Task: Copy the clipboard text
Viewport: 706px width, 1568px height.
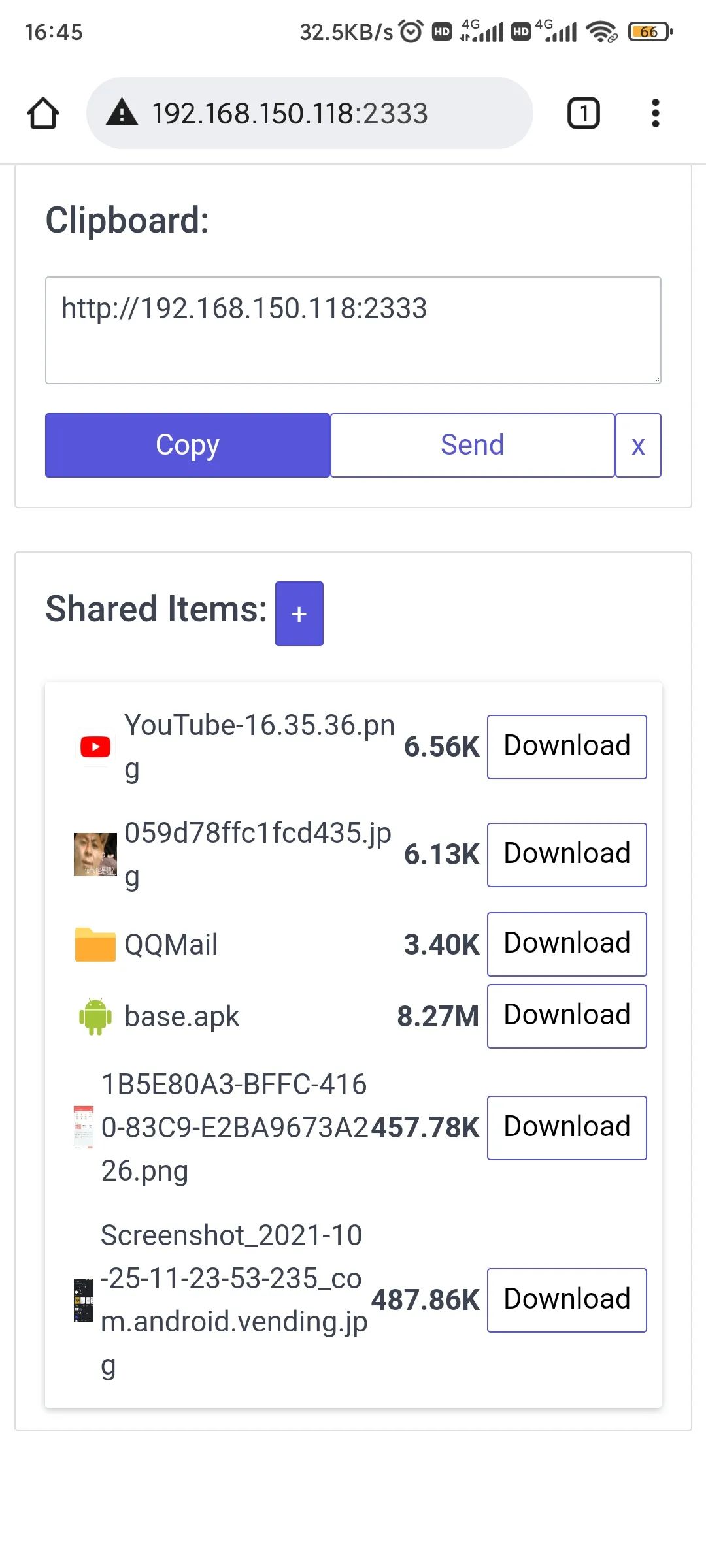Action: pyautogui.click(x=187, y=445)
